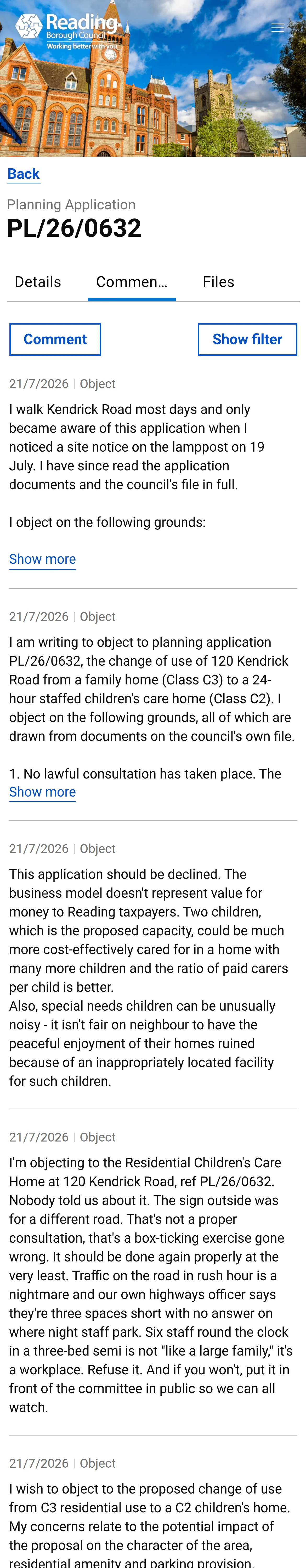Switch to the Details tab

click(x=38, y=282)
